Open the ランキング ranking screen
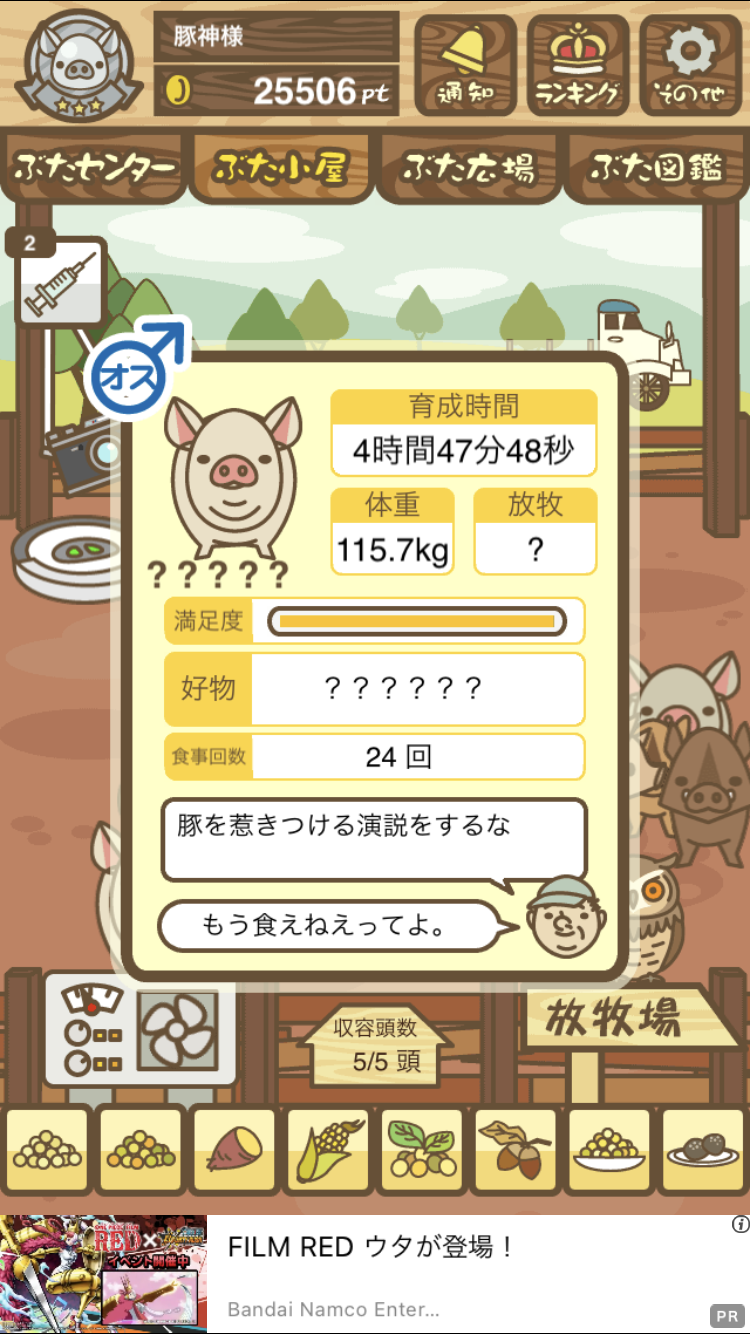Screen dimensions: 750x1334 click(578, 65)
